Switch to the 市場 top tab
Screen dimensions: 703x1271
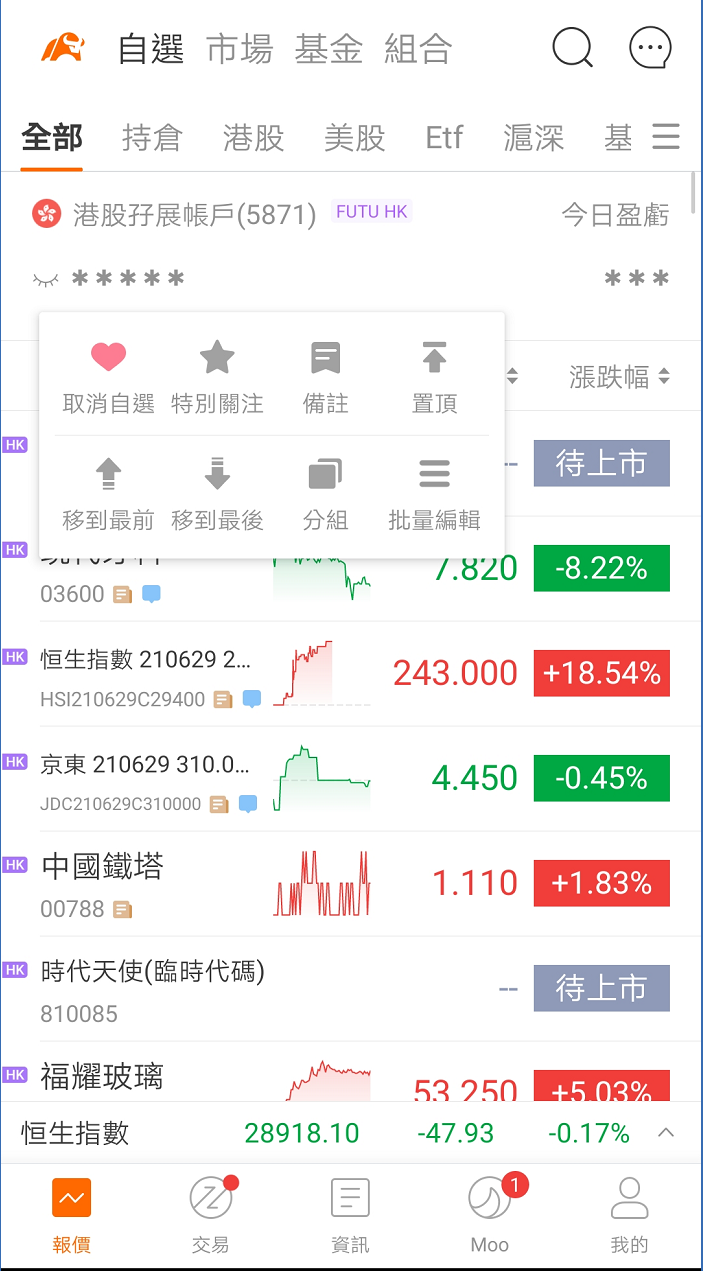coord(240,49)
